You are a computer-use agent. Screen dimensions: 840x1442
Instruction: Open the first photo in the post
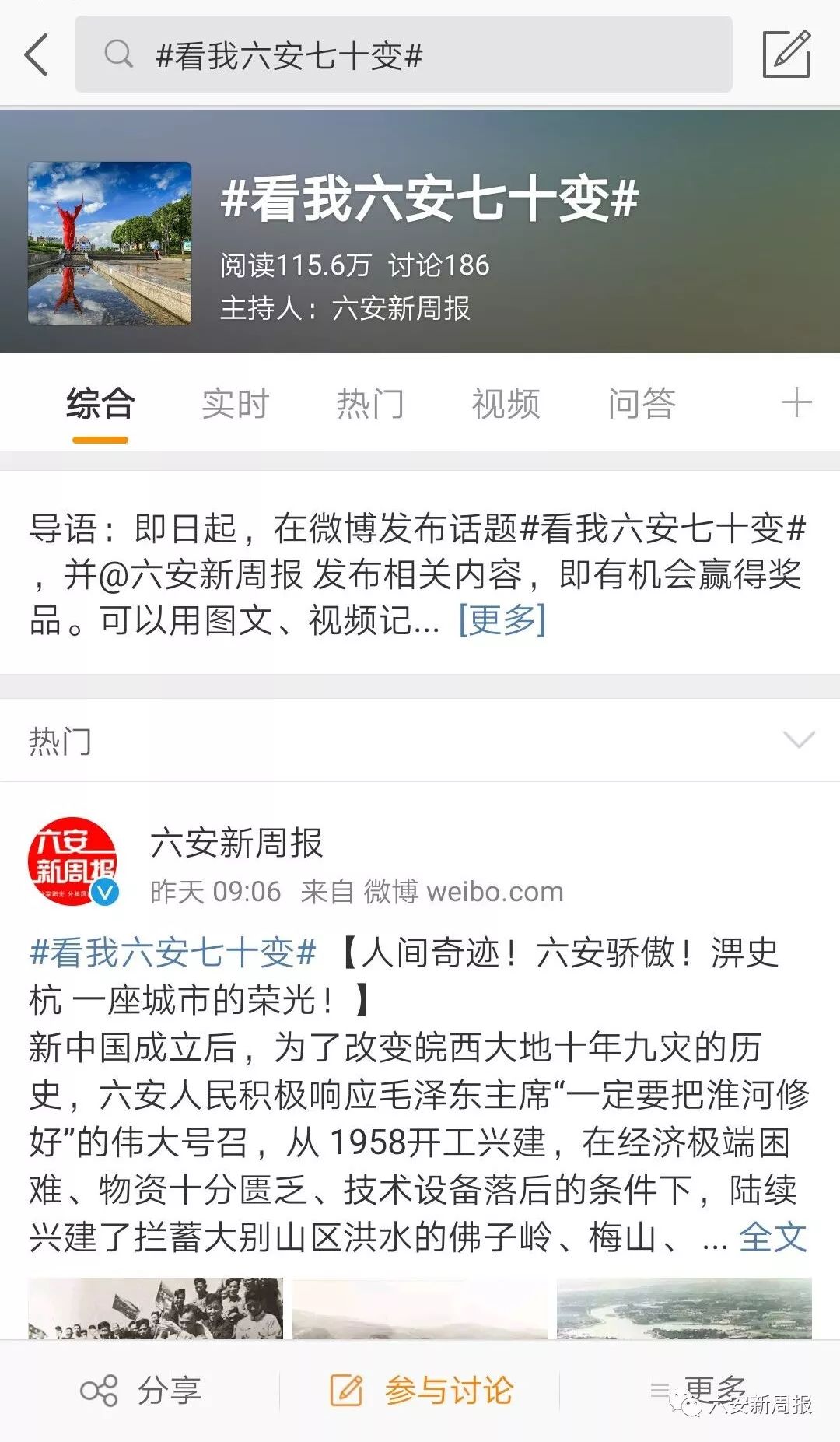(x=156, y=1308)
